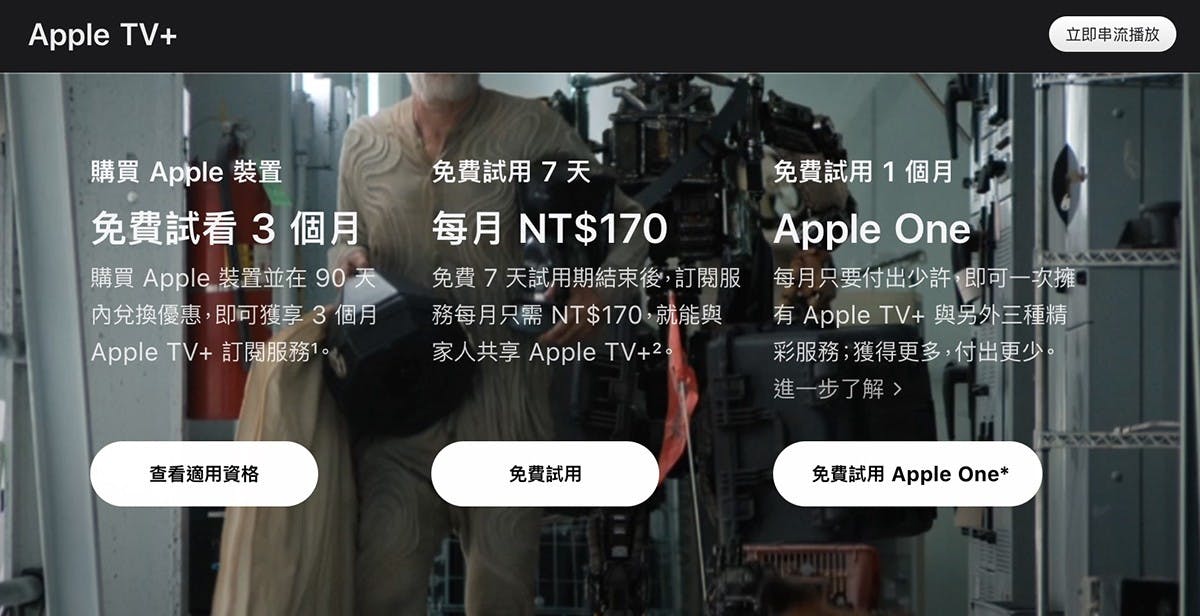Open the 進一步了解 link under Apple One
The width and height of the screenshot is (1200, 616).
(x=837, y=389)
